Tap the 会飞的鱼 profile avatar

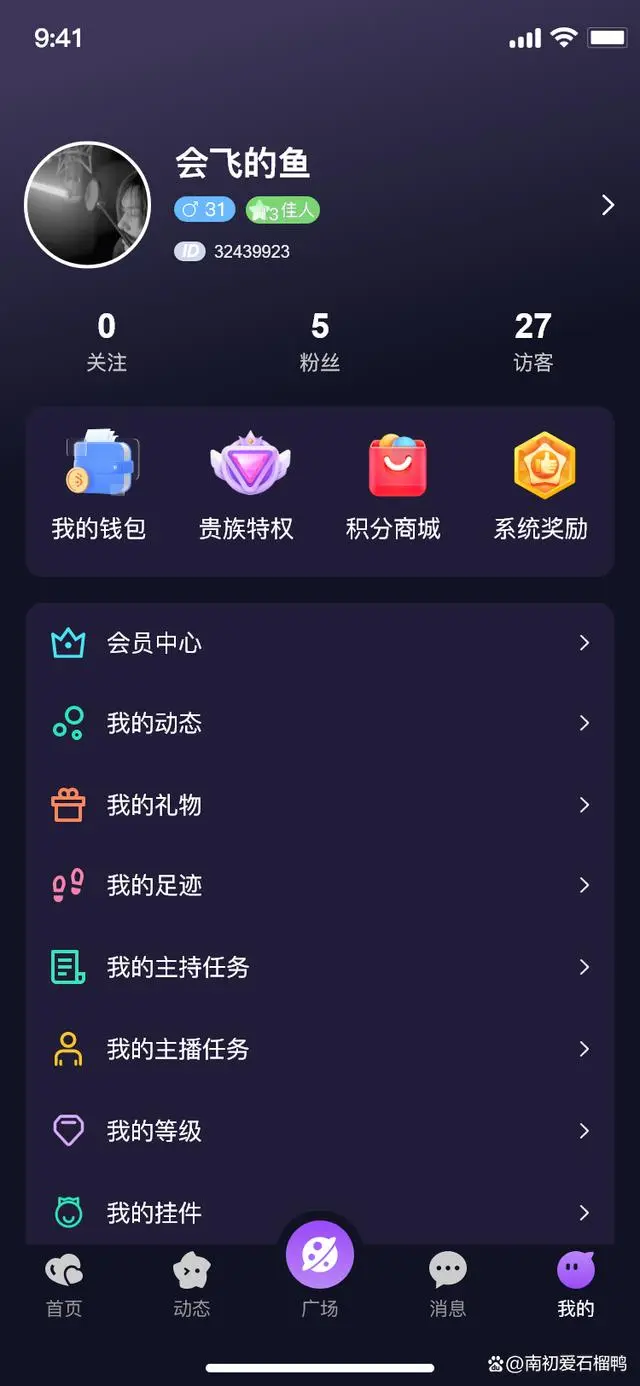click(88, 205)
